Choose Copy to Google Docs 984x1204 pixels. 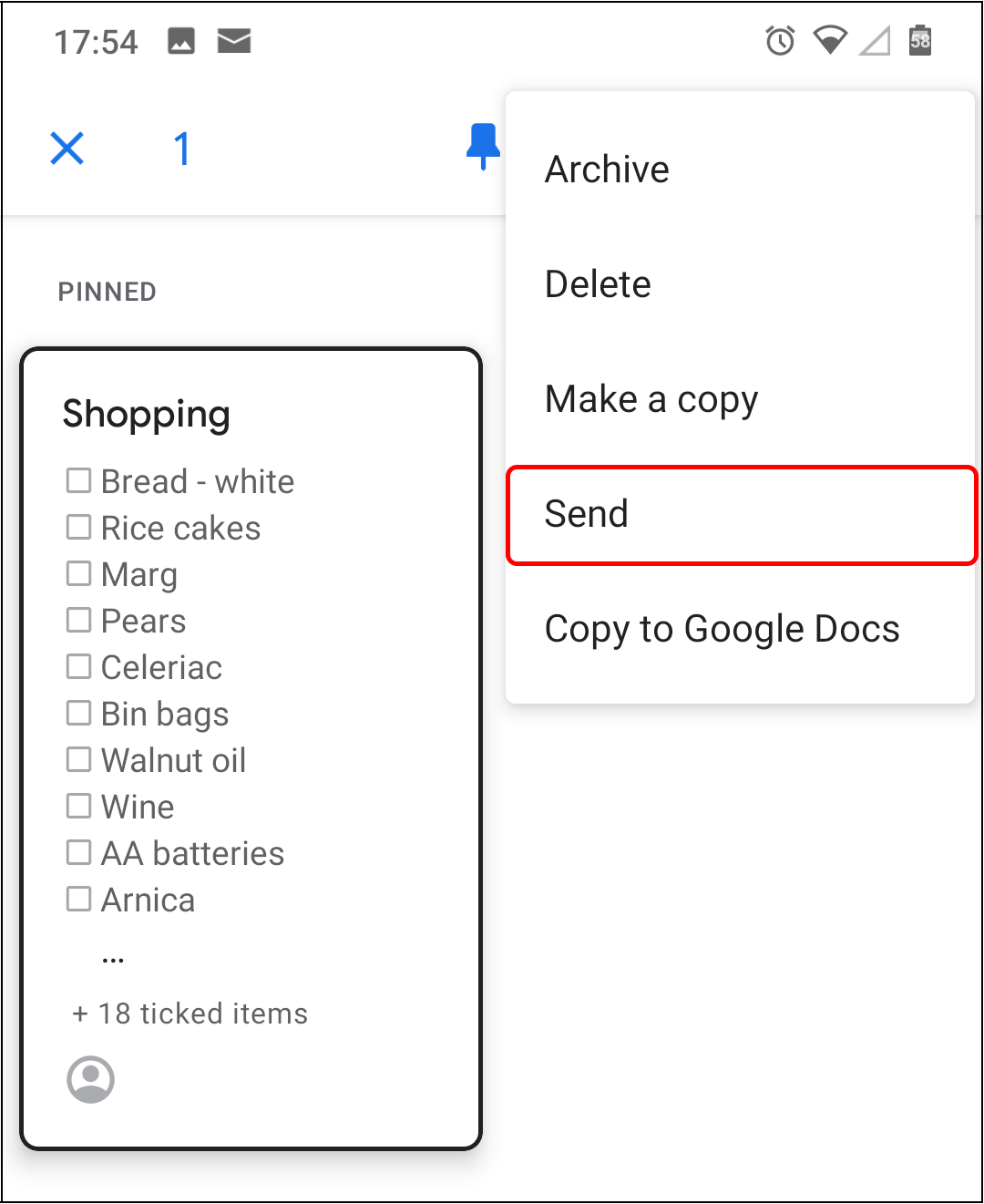[x=722, y=629]
